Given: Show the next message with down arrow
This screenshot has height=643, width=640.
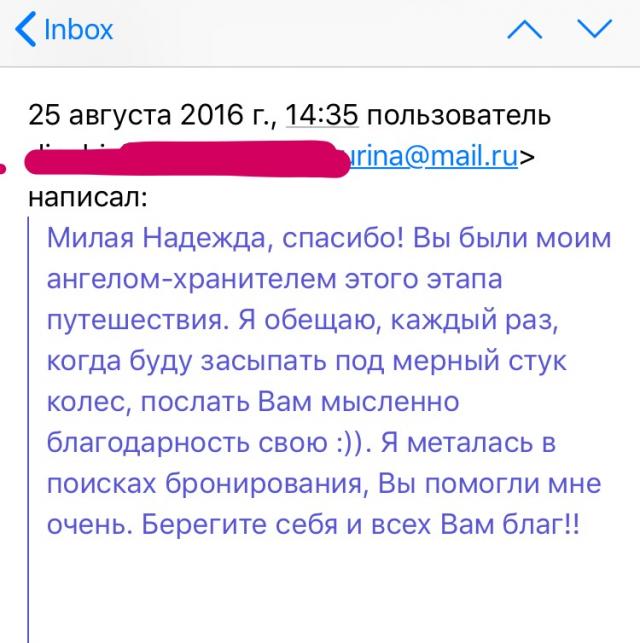Looking at the screenshot, I should [x=594, y=30].
